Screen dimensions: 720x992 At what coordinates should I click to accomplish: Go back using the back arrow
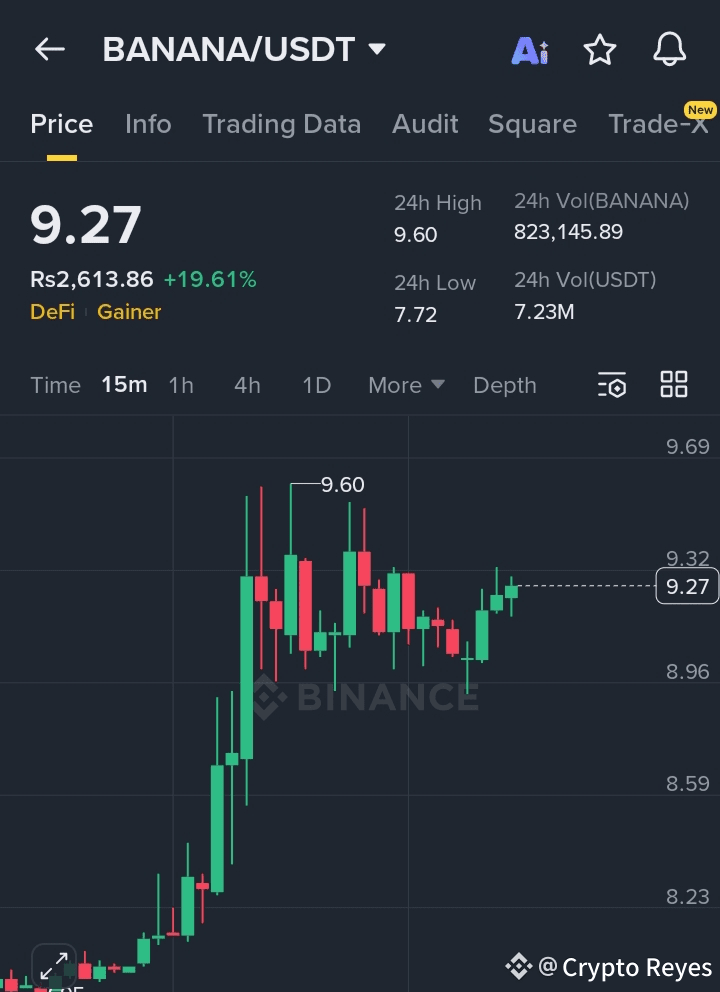tap(49, 49)
